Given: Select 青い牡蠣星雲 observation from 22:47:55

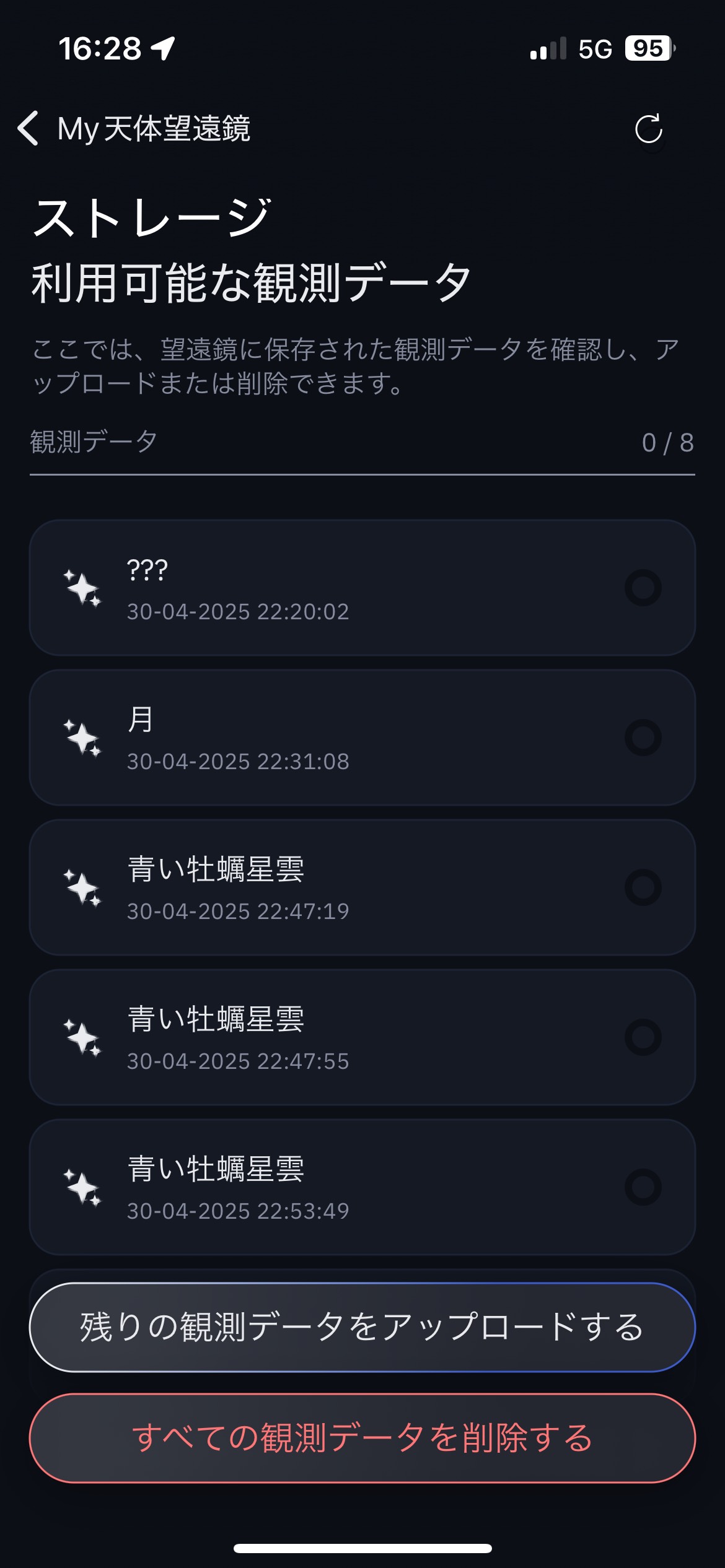Looking at the screenshot, I should (x=643, y=1037).
